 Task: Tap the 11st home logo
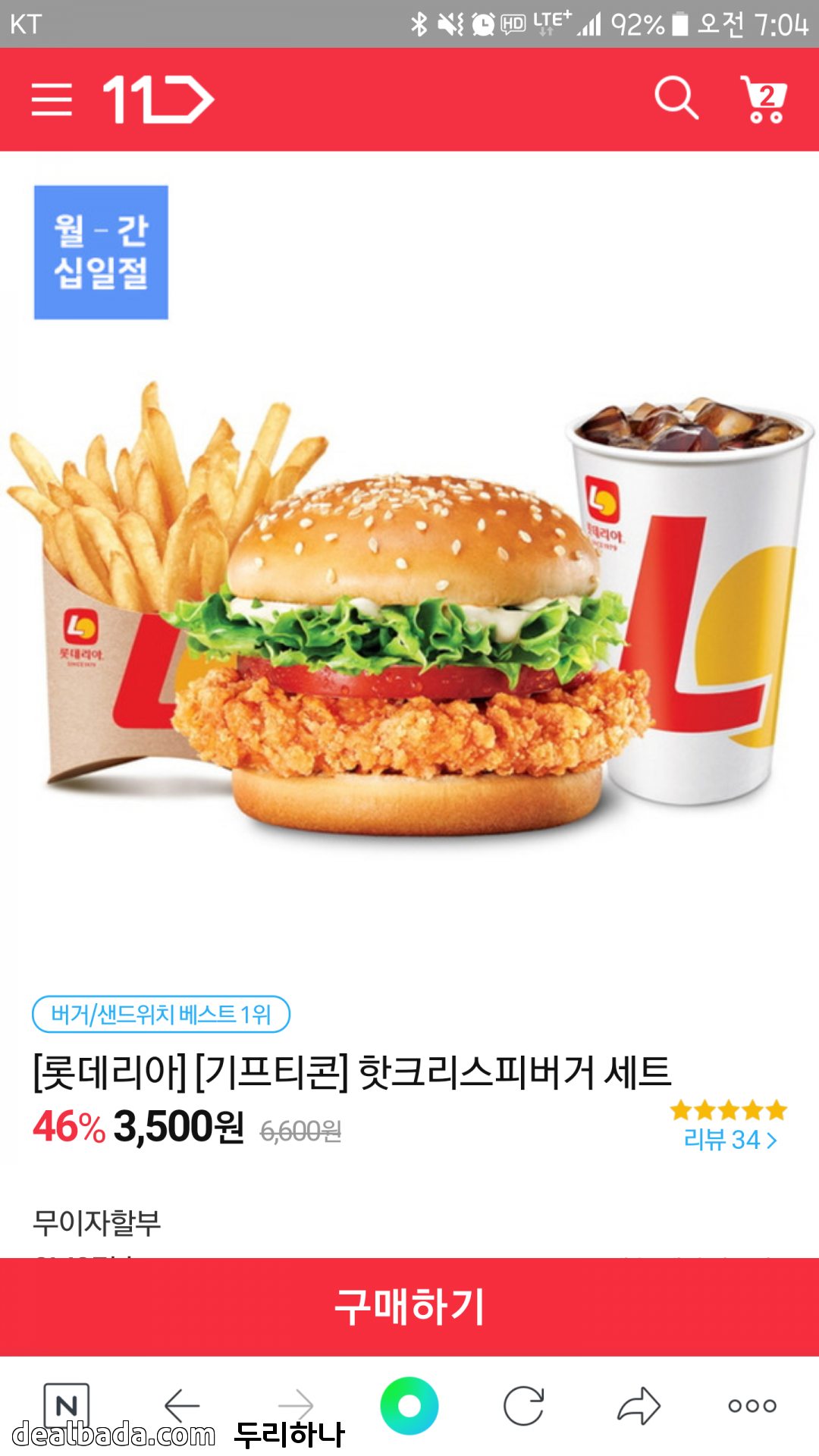pyautogui.click(x=158, y=99)
